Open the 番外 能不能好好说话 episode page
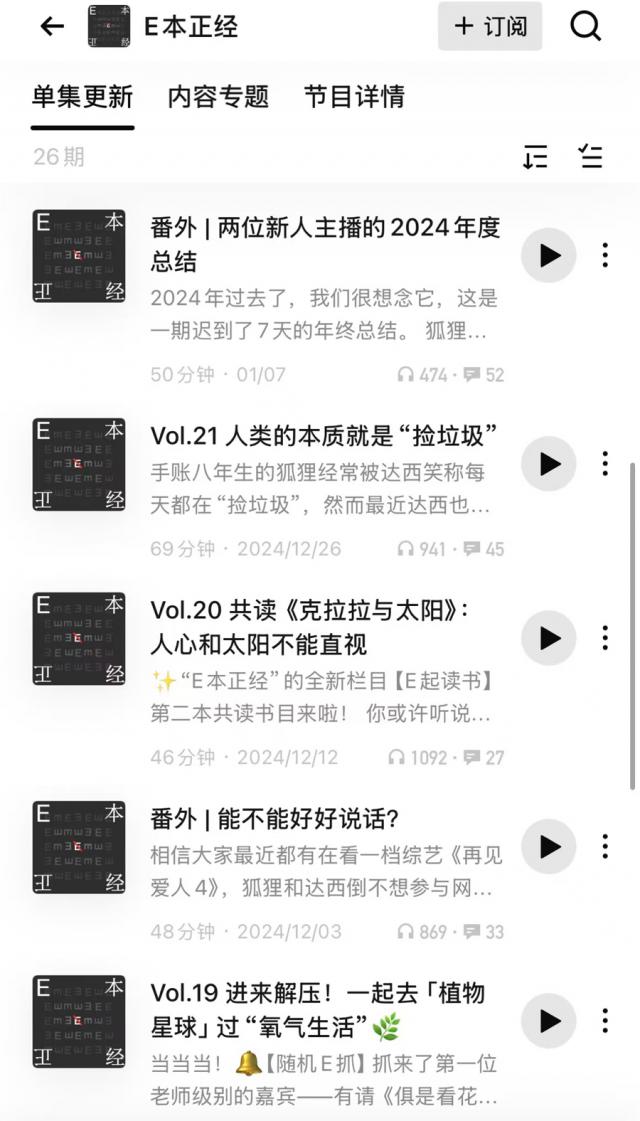Viewport: 640px width, 1121px height. click(x=275, y=819)
